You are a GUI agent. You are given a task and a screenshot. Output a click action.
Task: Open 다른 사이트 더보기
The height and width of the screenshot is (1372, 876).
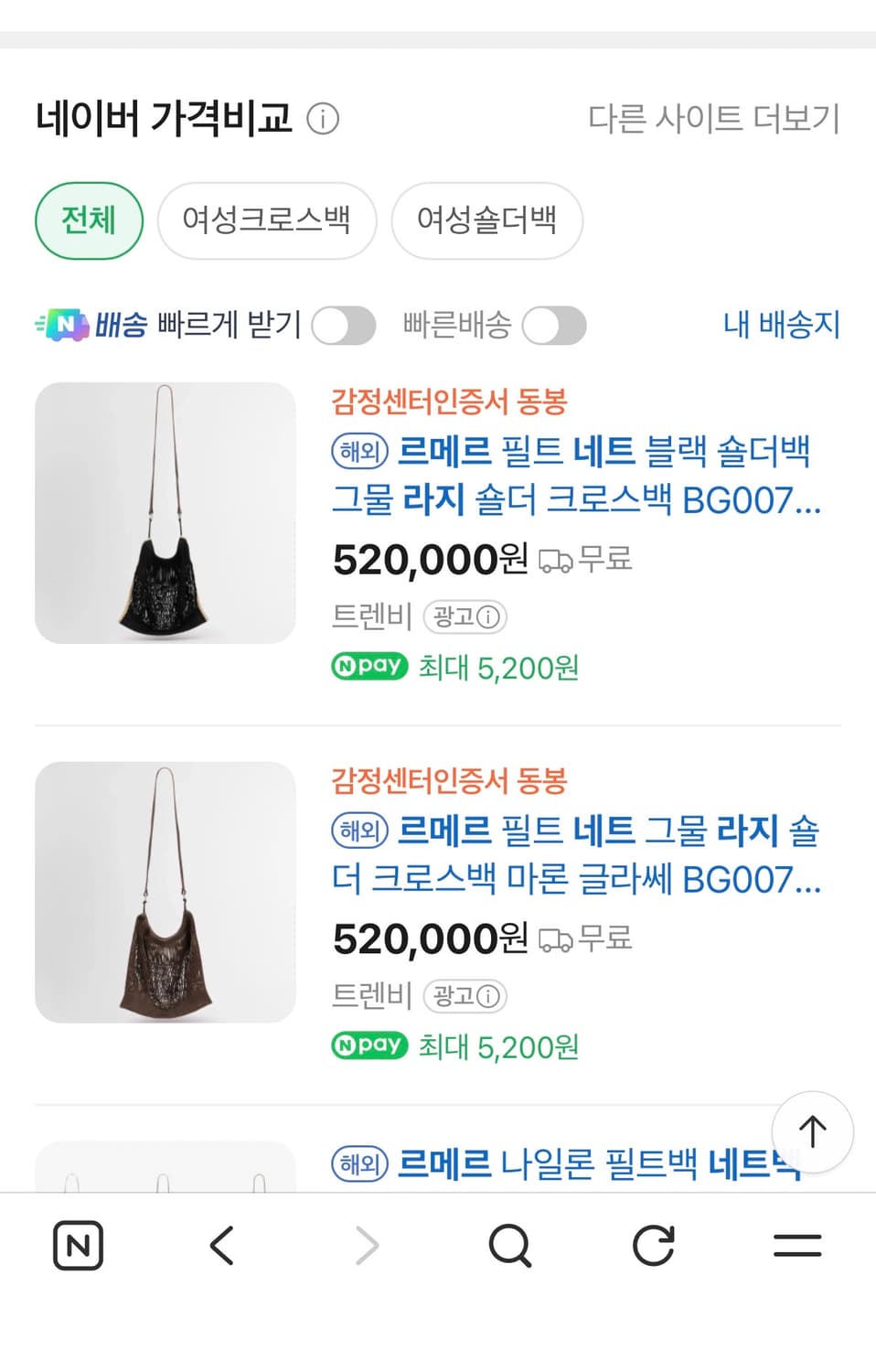(714, 119)
